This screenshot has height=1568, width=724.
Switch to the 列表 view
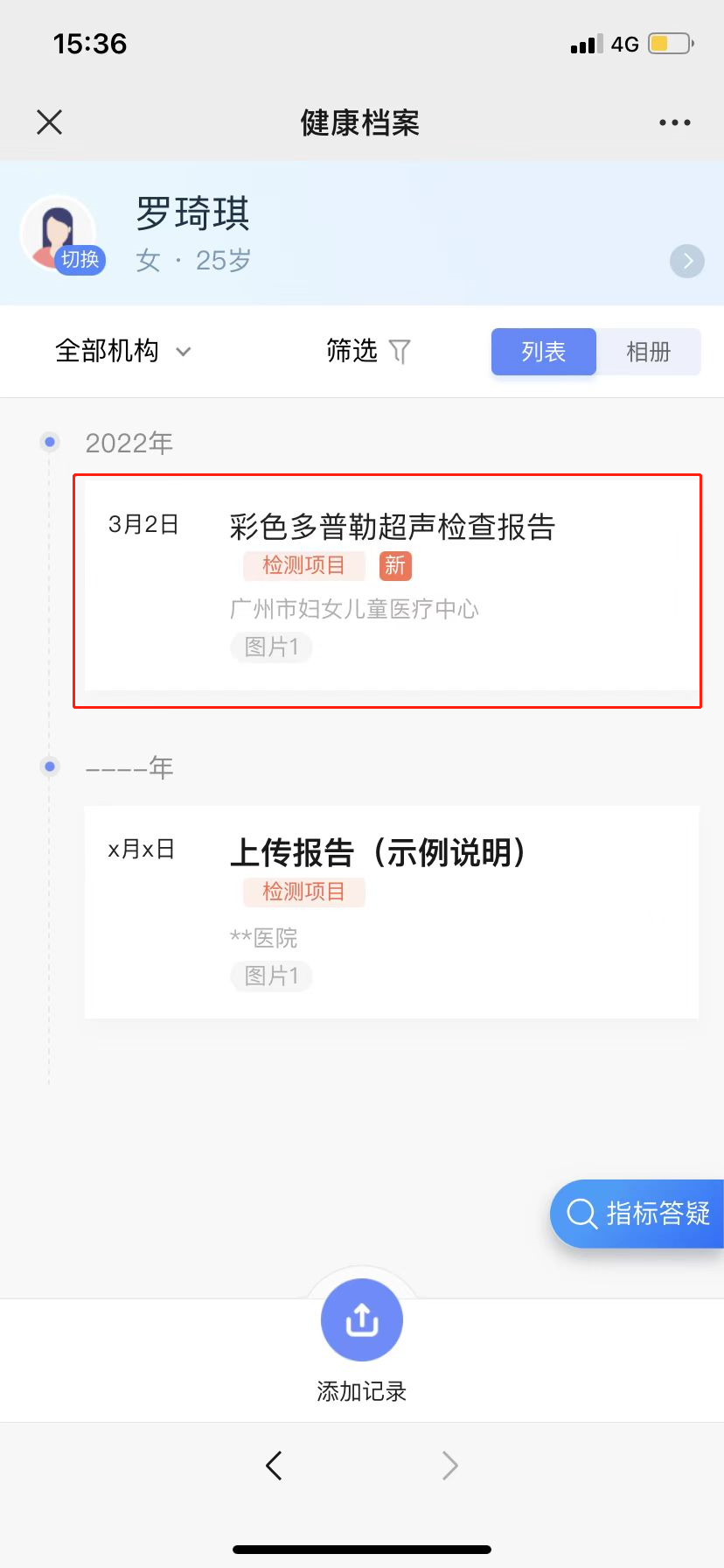(543, 352)
